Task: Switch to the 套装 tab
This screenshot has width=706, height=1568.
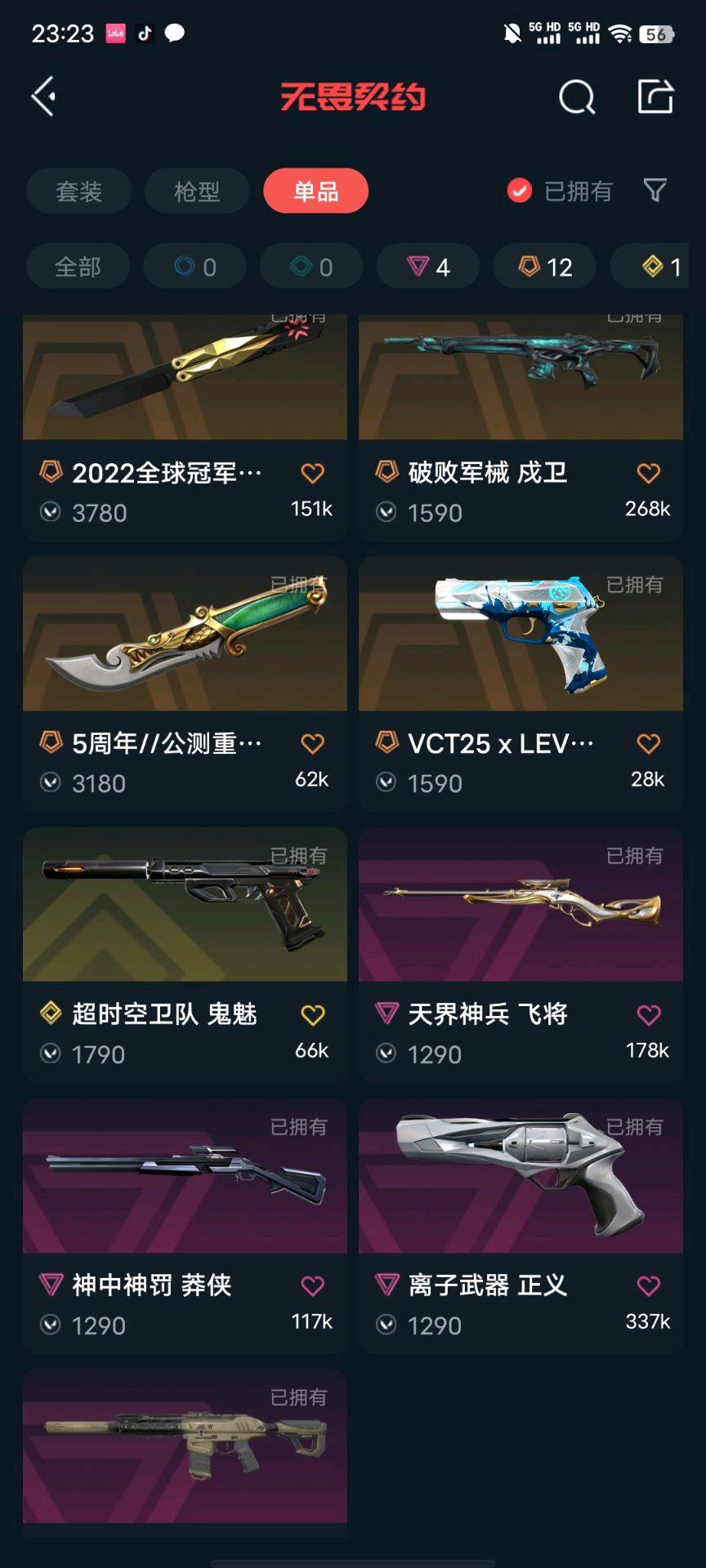Action: pyautogui.click(x=78, y=191)
